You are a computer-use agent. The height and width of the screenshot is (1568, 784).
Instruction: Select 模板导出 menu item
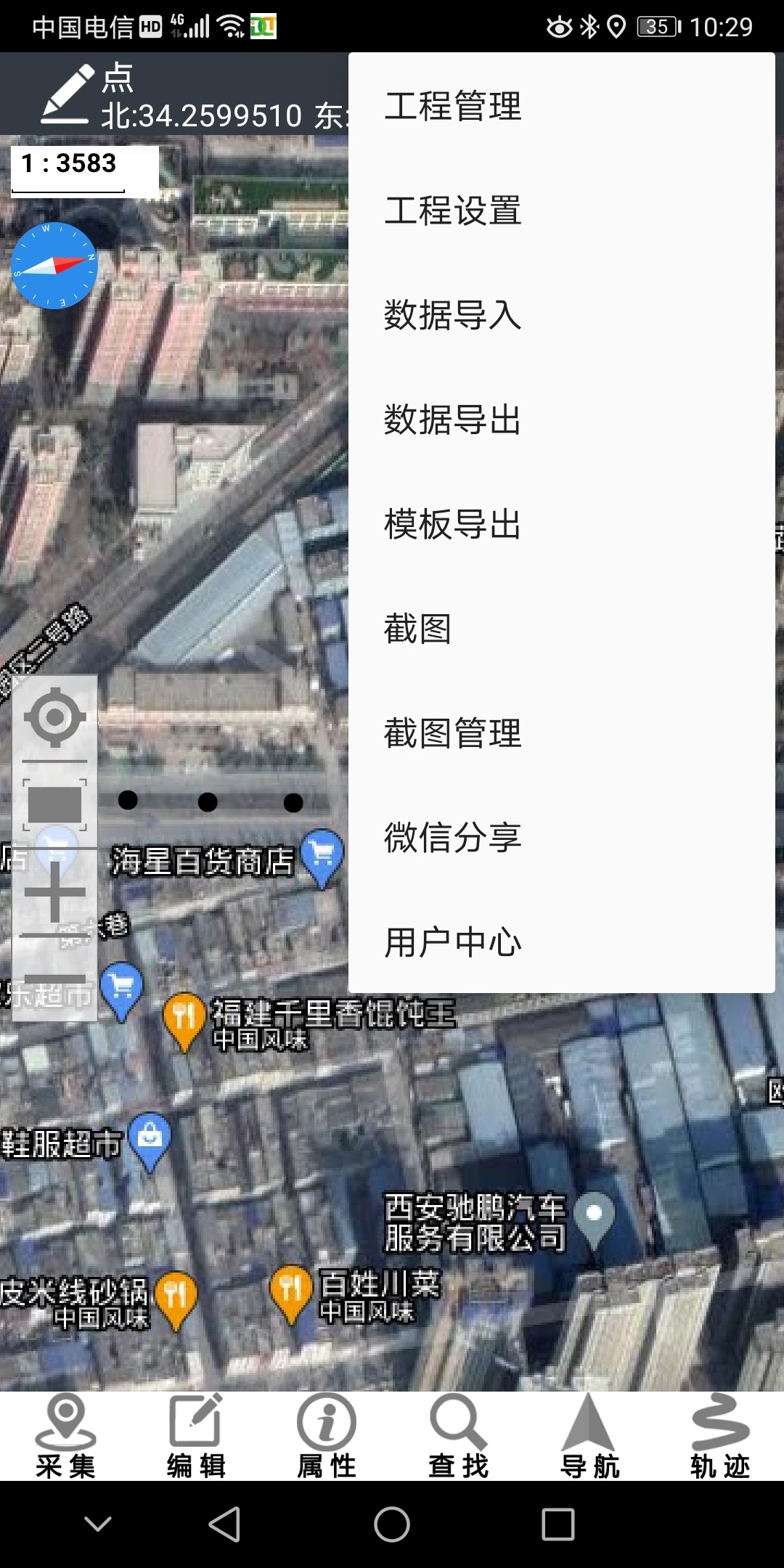pos(453,524)
